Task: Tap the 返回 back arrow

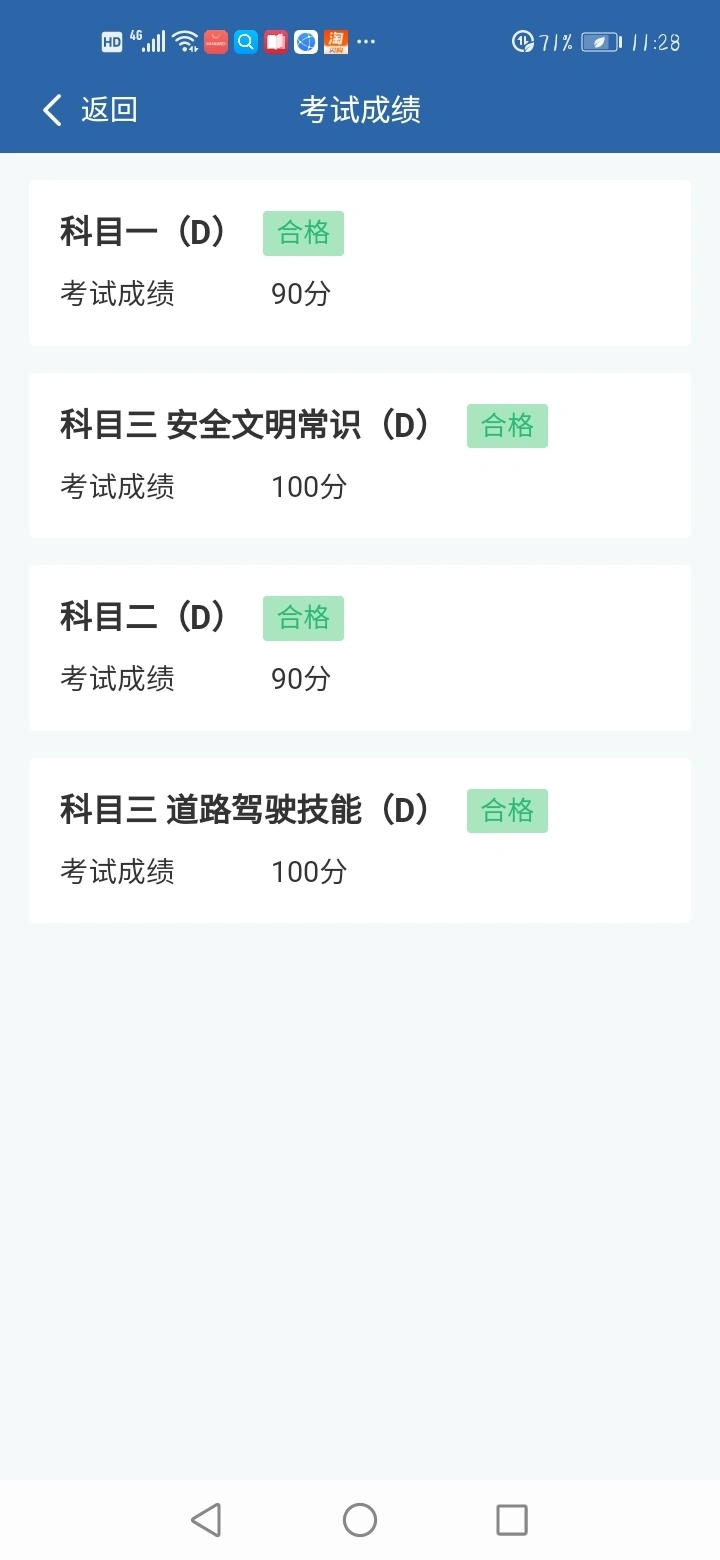Action: click(53, 109)
